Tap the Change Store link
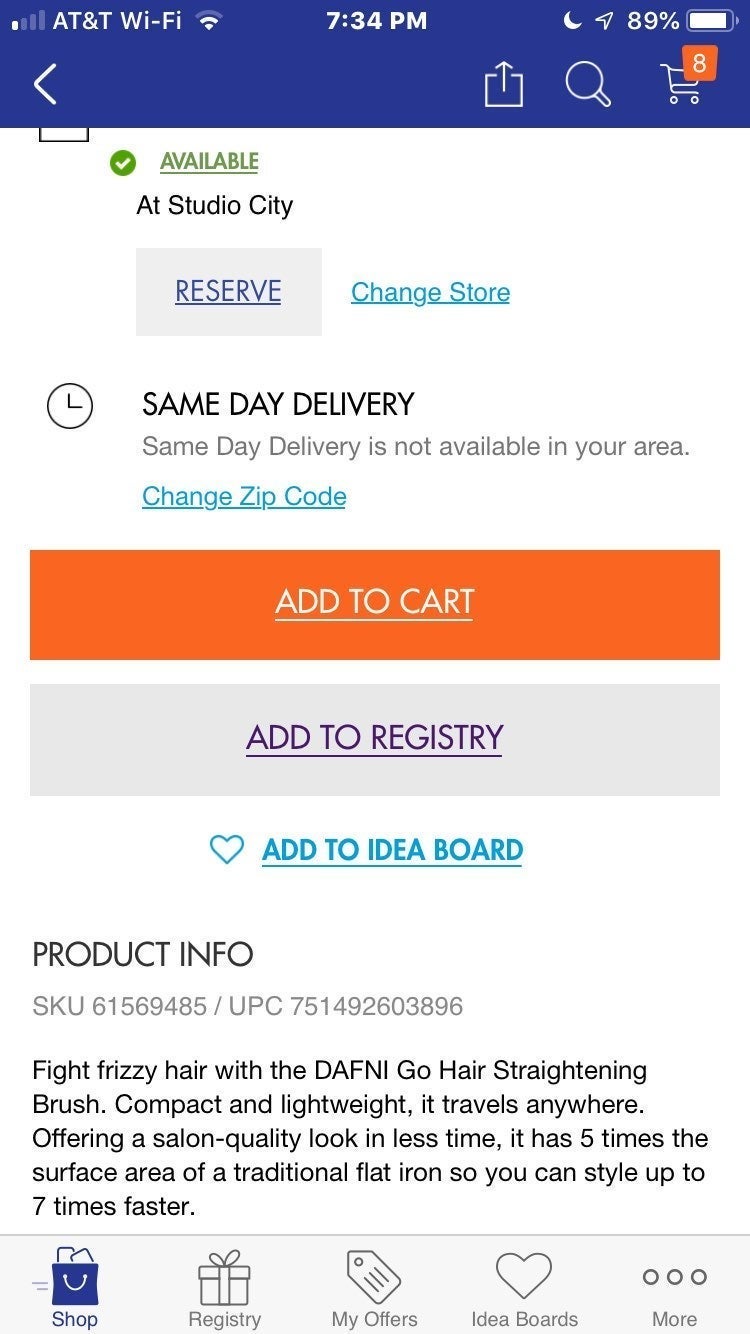 (430, 292)
